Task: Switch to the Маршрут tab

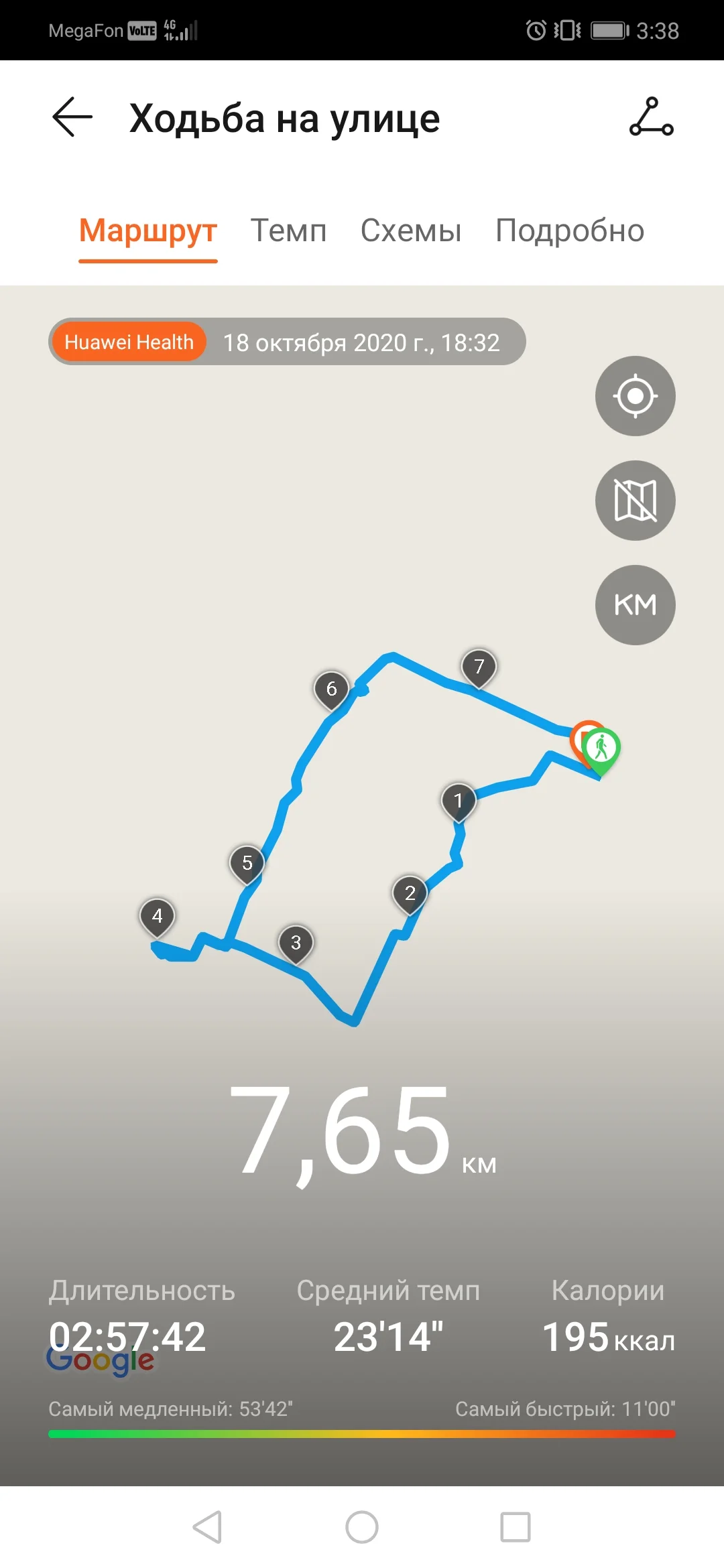Action: pos(148,231)
